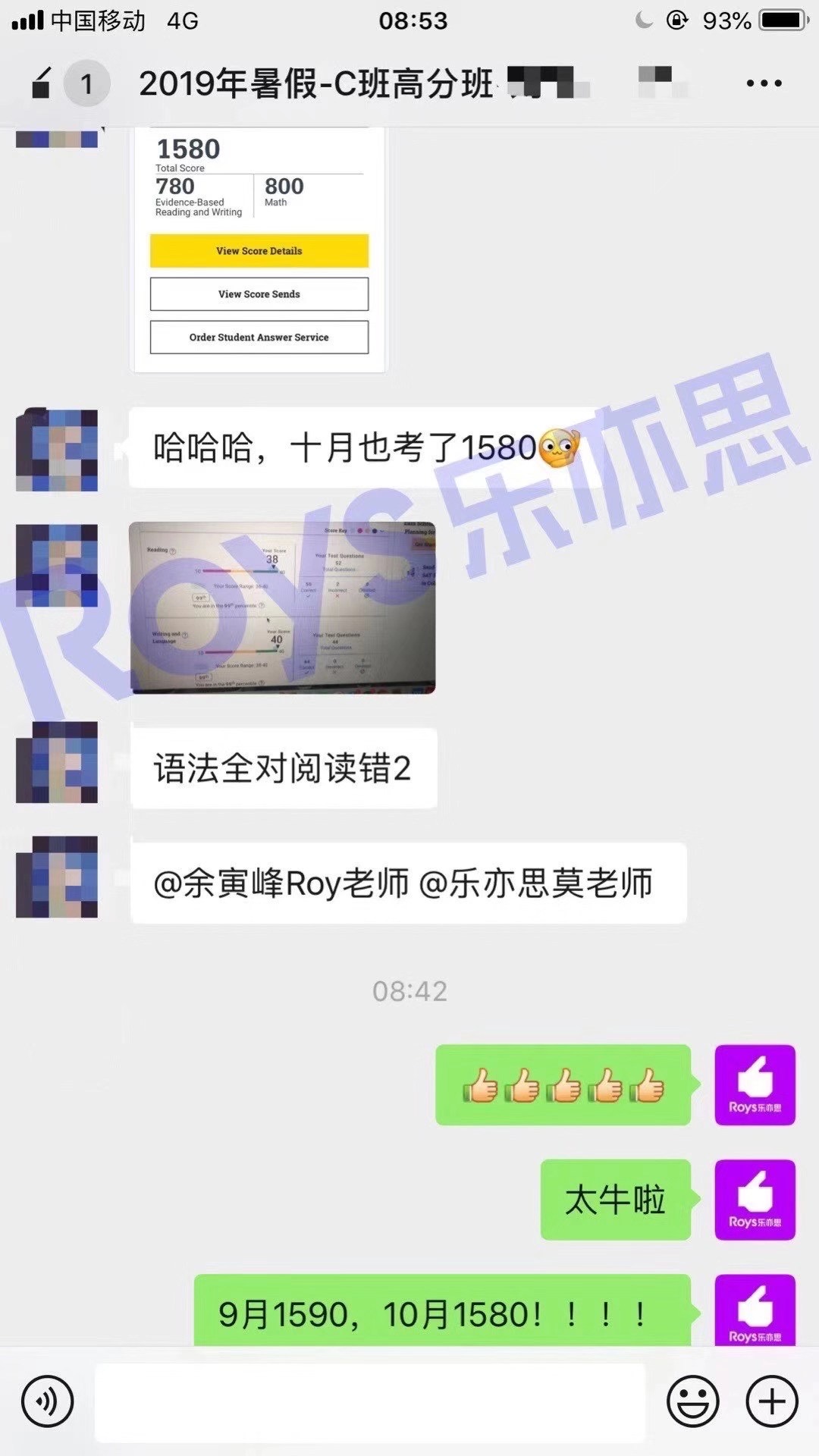
Task: Open the plus attachment options
Action: [772, 1401]
